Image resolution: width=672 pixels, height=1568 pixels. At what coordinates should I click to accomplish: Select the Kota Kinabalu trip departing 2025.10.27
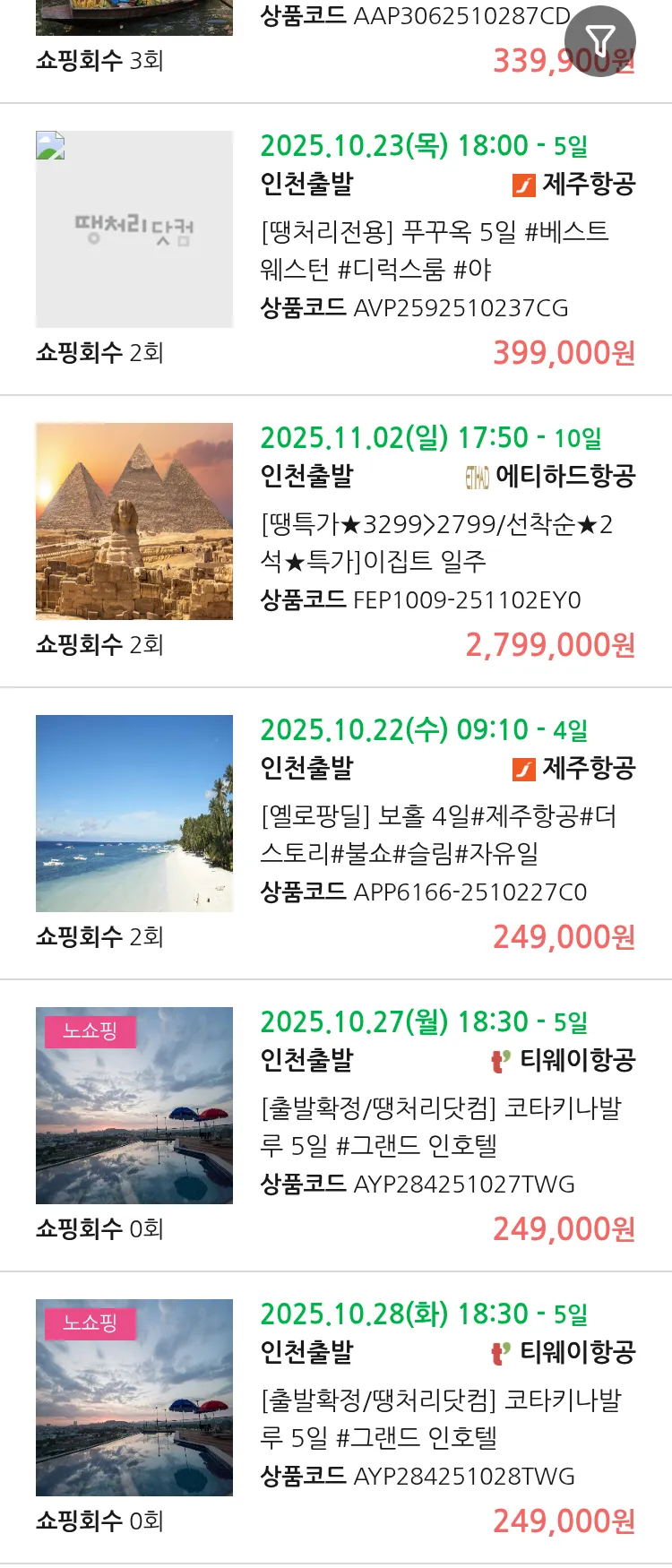440,1126
